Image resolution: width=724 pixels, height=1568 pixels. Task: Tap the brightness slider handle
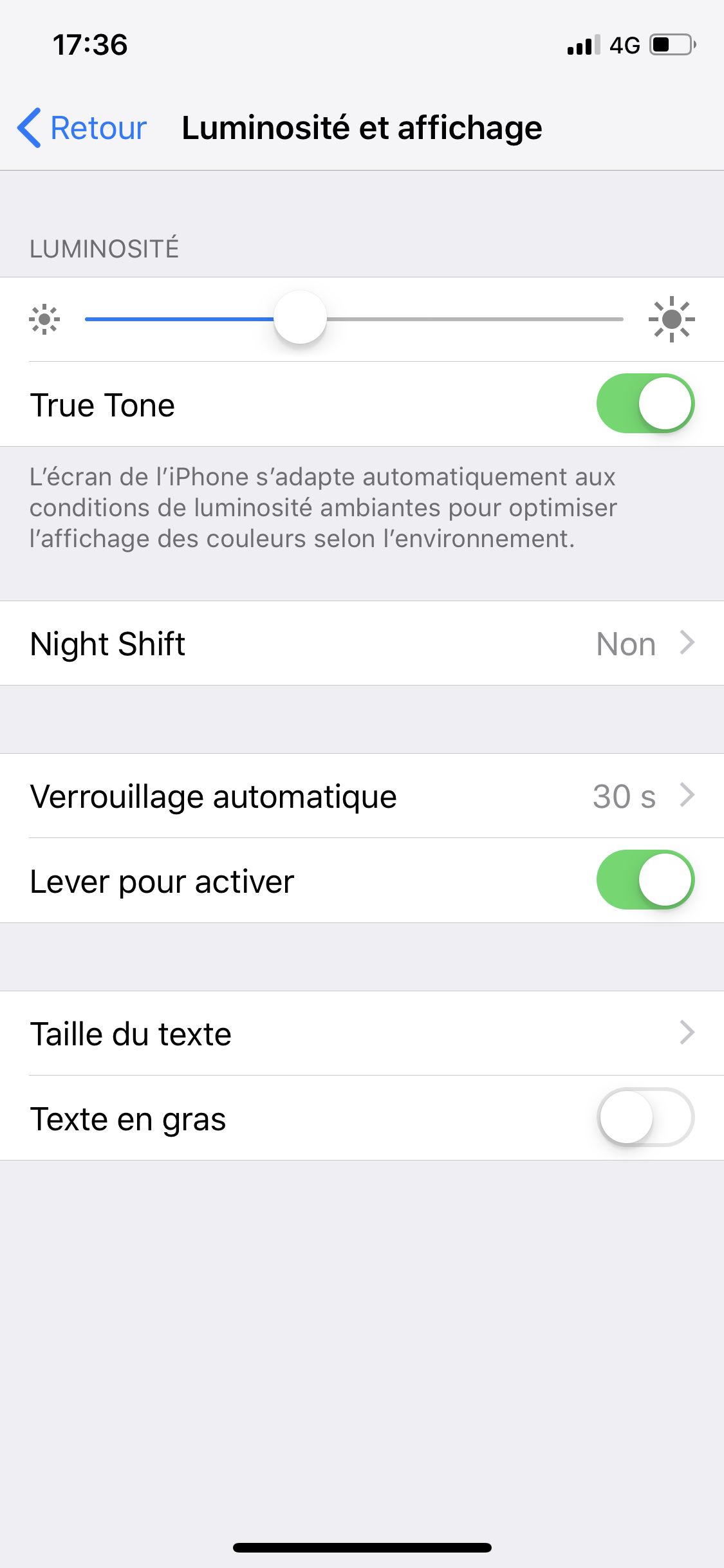point(300,318)
